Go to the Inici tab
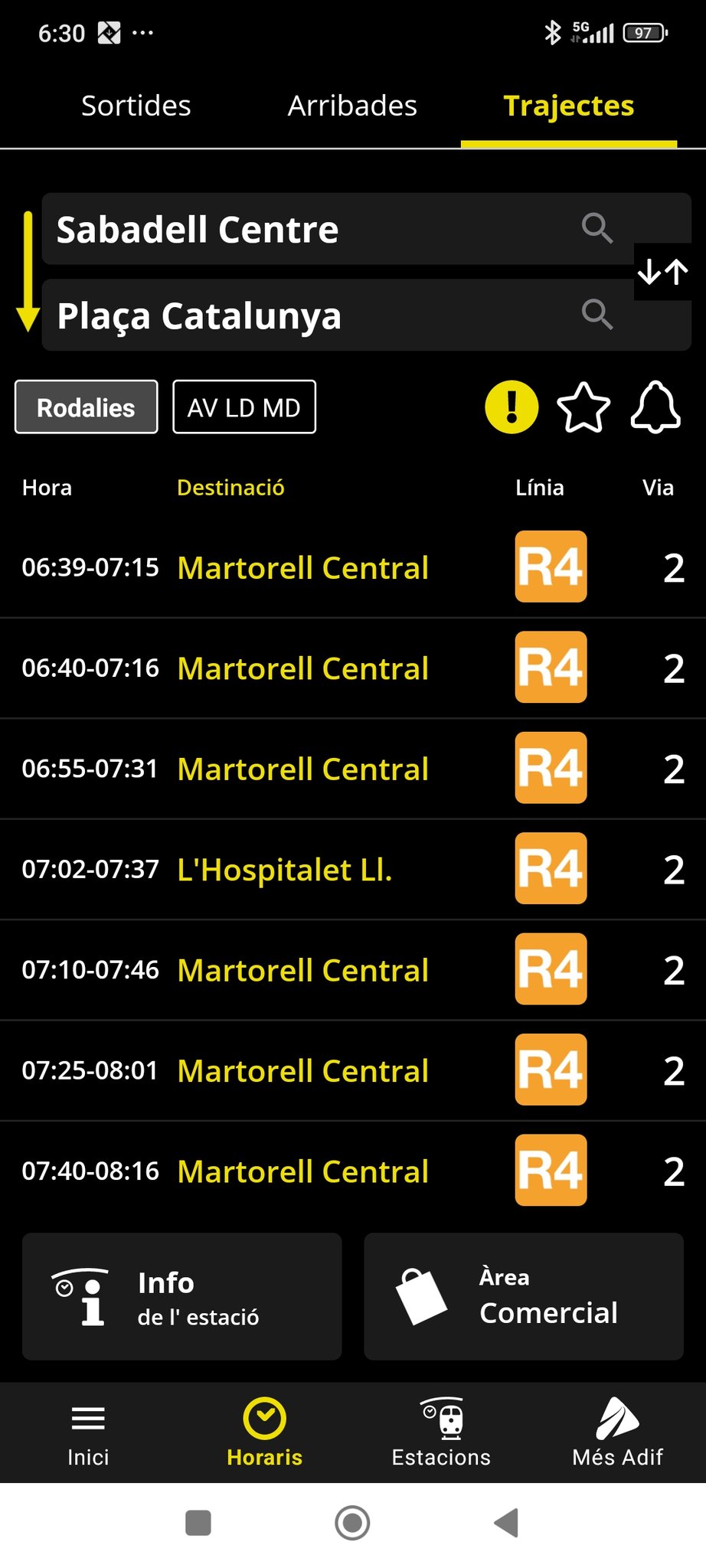This screenshot has height=1568, width=706. click(x=88, y=1433)
